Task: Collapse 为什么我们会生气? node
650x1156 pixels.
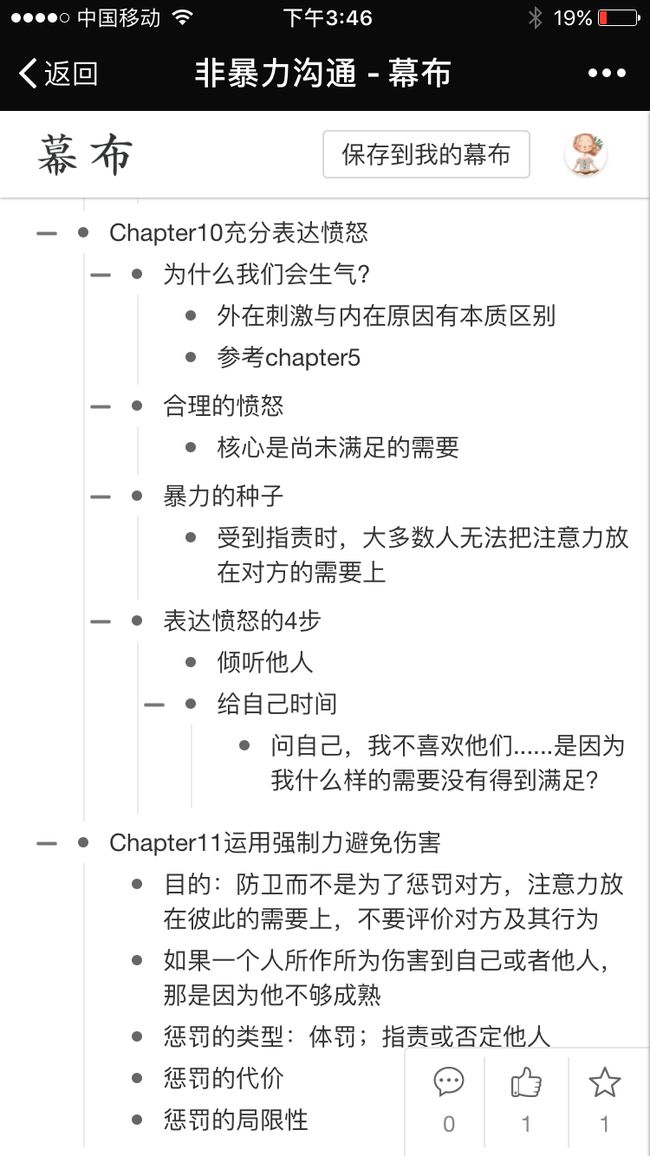Action: click(x=100, y=275)
